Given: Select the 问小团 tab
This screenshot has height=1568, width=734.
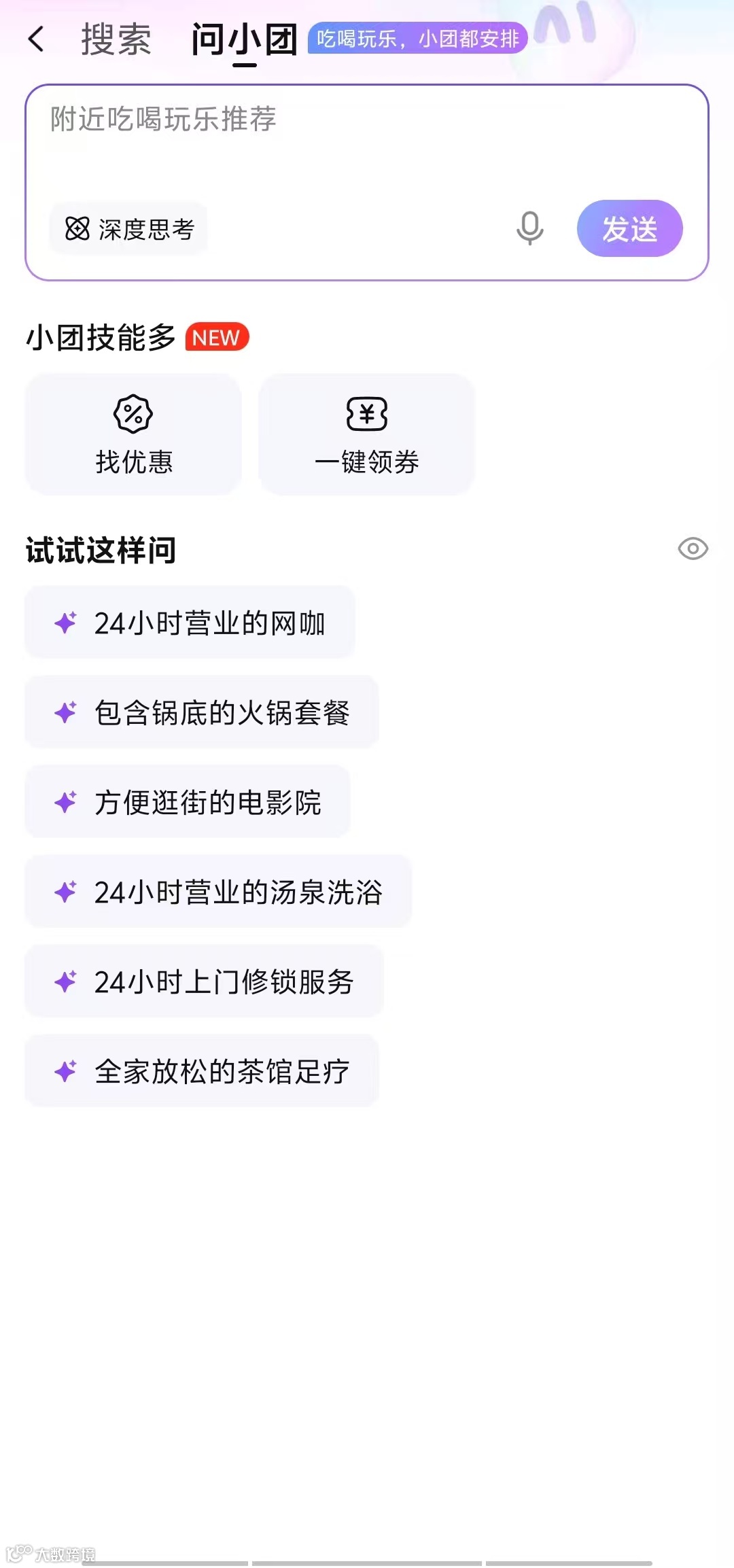Looking at the screenshot, I should tap(244, 39).
